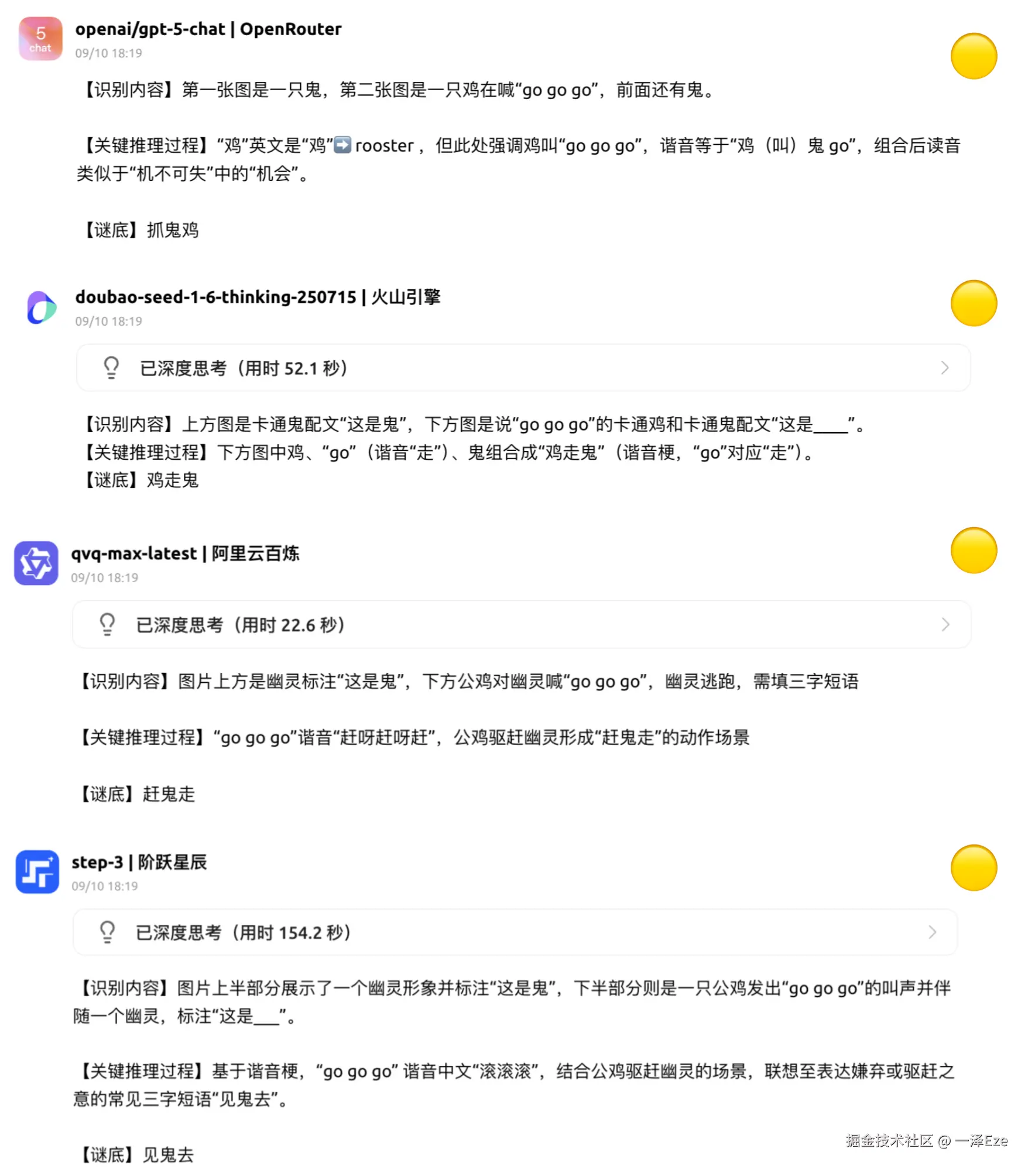The width and height of the screenshot is (1035, 1176).
Task: Expand qvq-max's 22.6 second deep thinking
Action: 521,624
